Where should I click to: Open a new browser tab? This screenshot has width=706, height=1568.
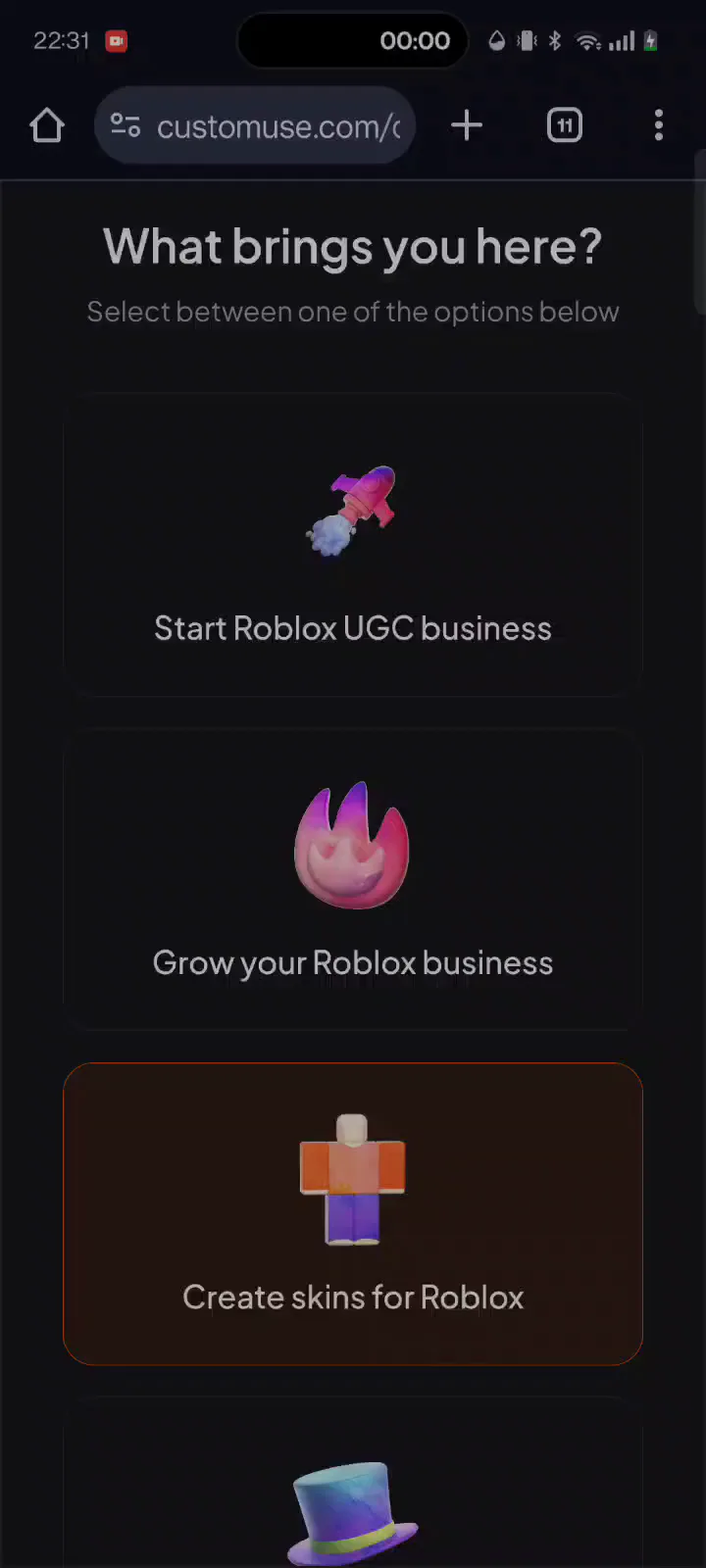467,125
